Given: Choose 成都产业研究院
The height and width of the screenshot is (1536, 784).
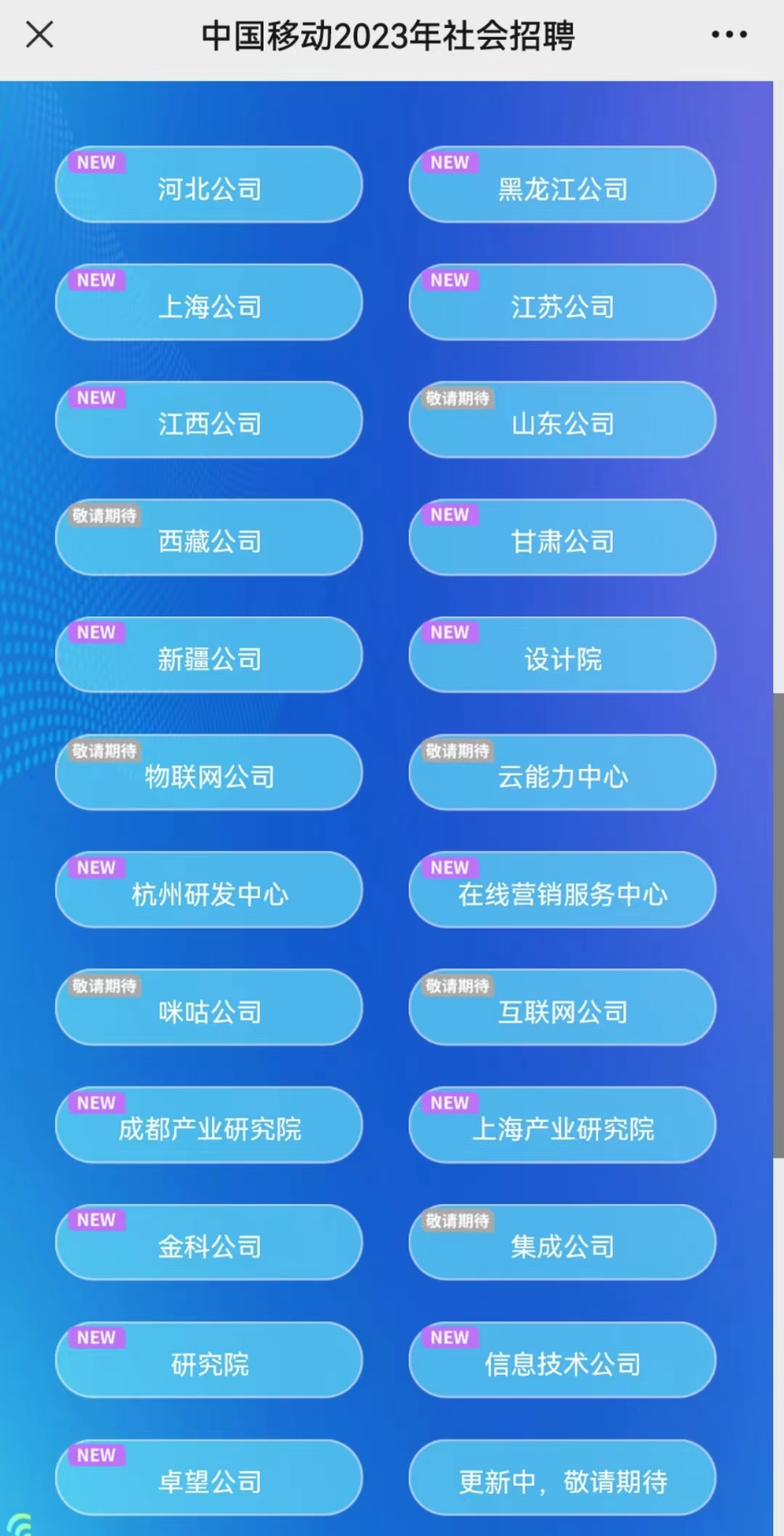Looking at the screenshot, I should coord(209,1126).
